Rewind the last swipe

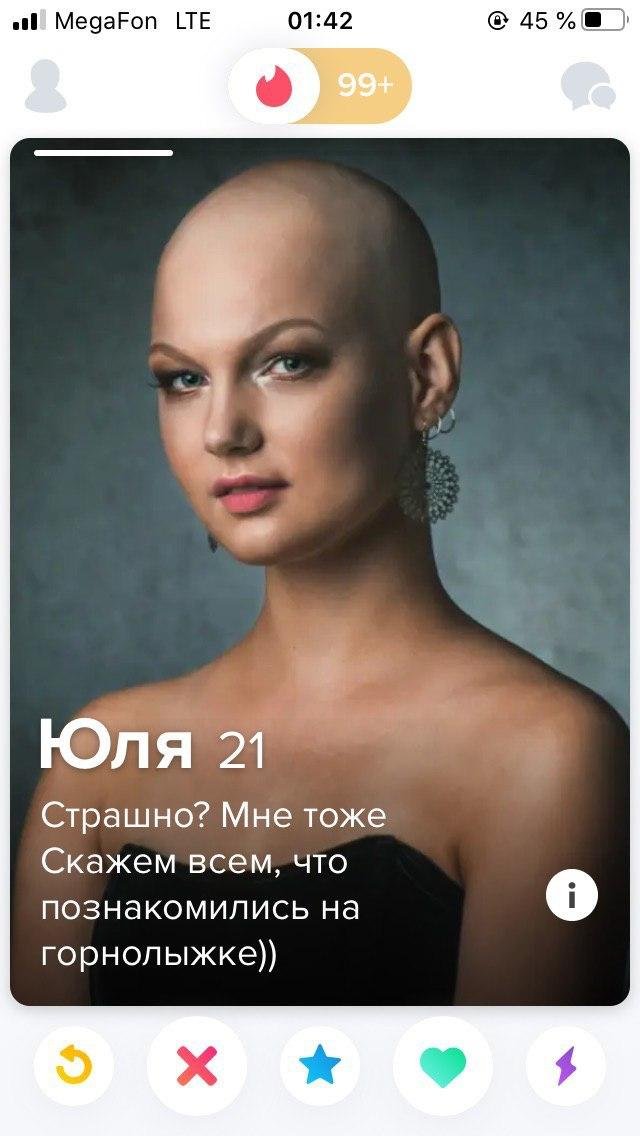click(x=72, y=1067)
